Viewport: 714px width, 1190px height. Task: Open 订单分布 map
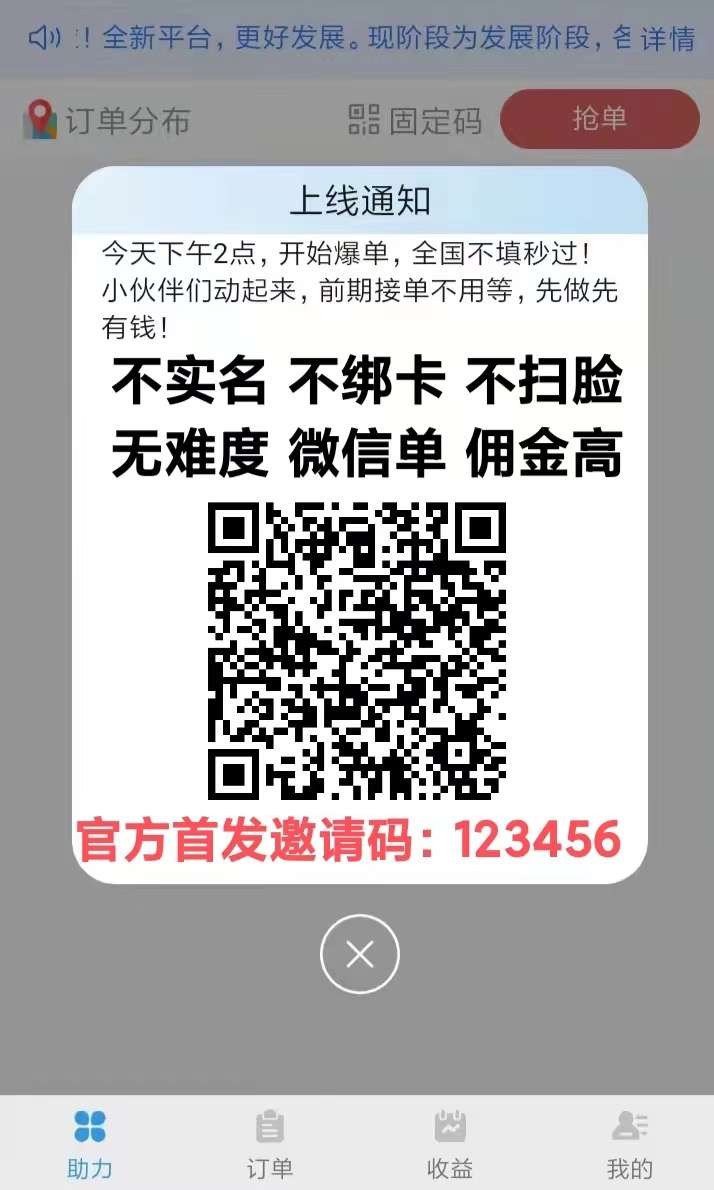(x=107, y=121)
